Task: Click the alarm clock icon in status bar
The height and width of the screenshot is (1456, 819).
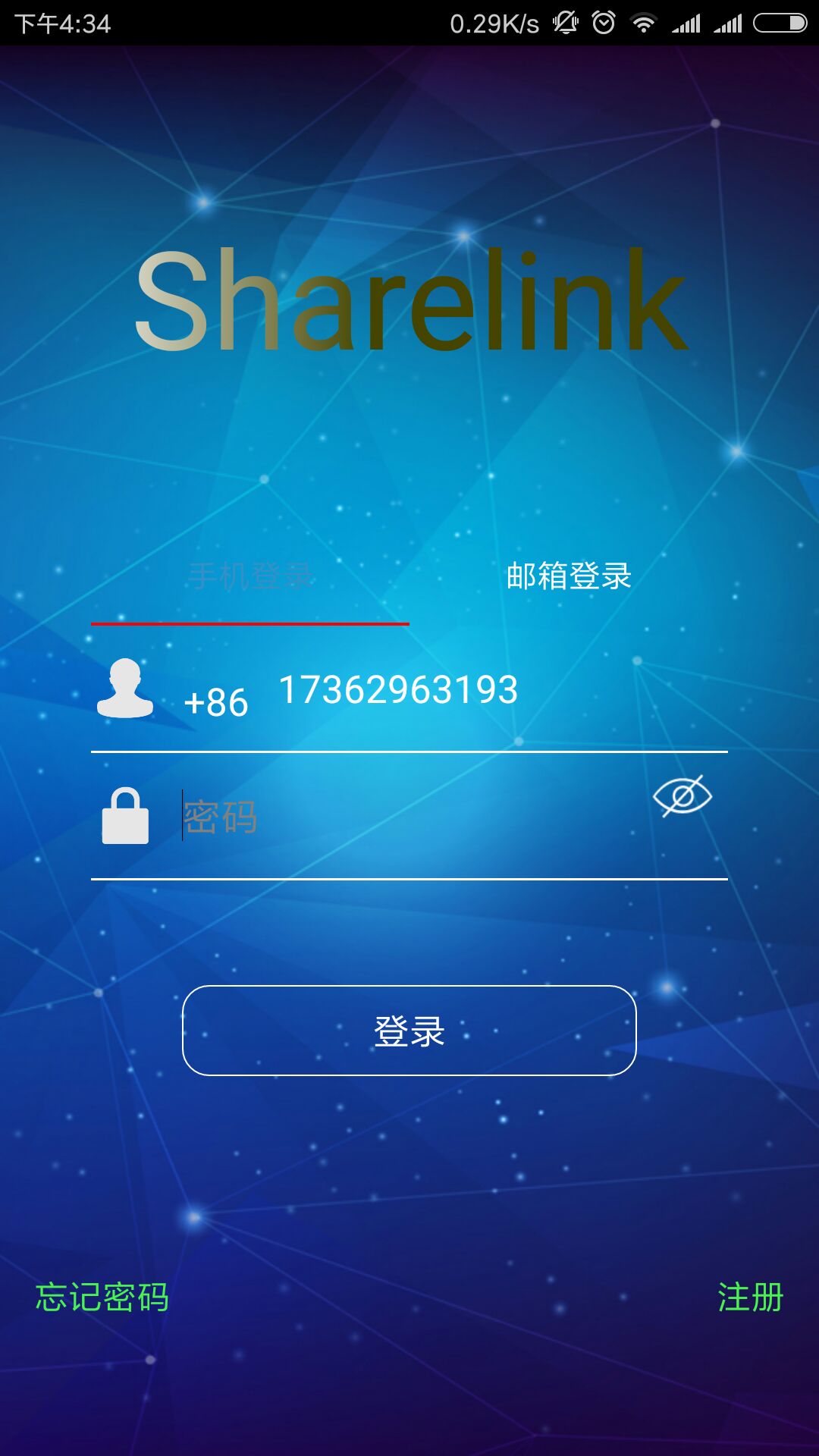Action: coord(603,23)
